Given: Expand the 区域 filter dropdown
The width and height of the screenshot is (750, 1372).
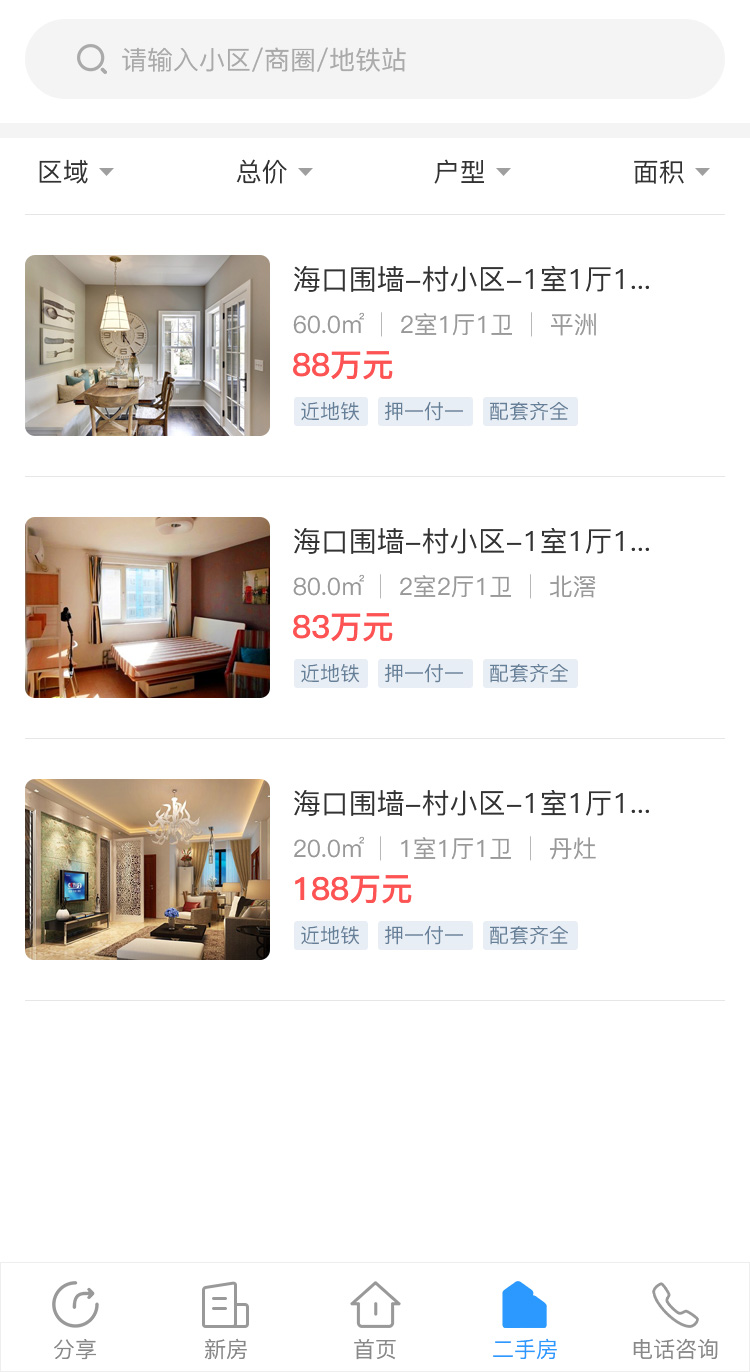Looking at the screenshot, I should pyautogui.click(x=75, y=172).
